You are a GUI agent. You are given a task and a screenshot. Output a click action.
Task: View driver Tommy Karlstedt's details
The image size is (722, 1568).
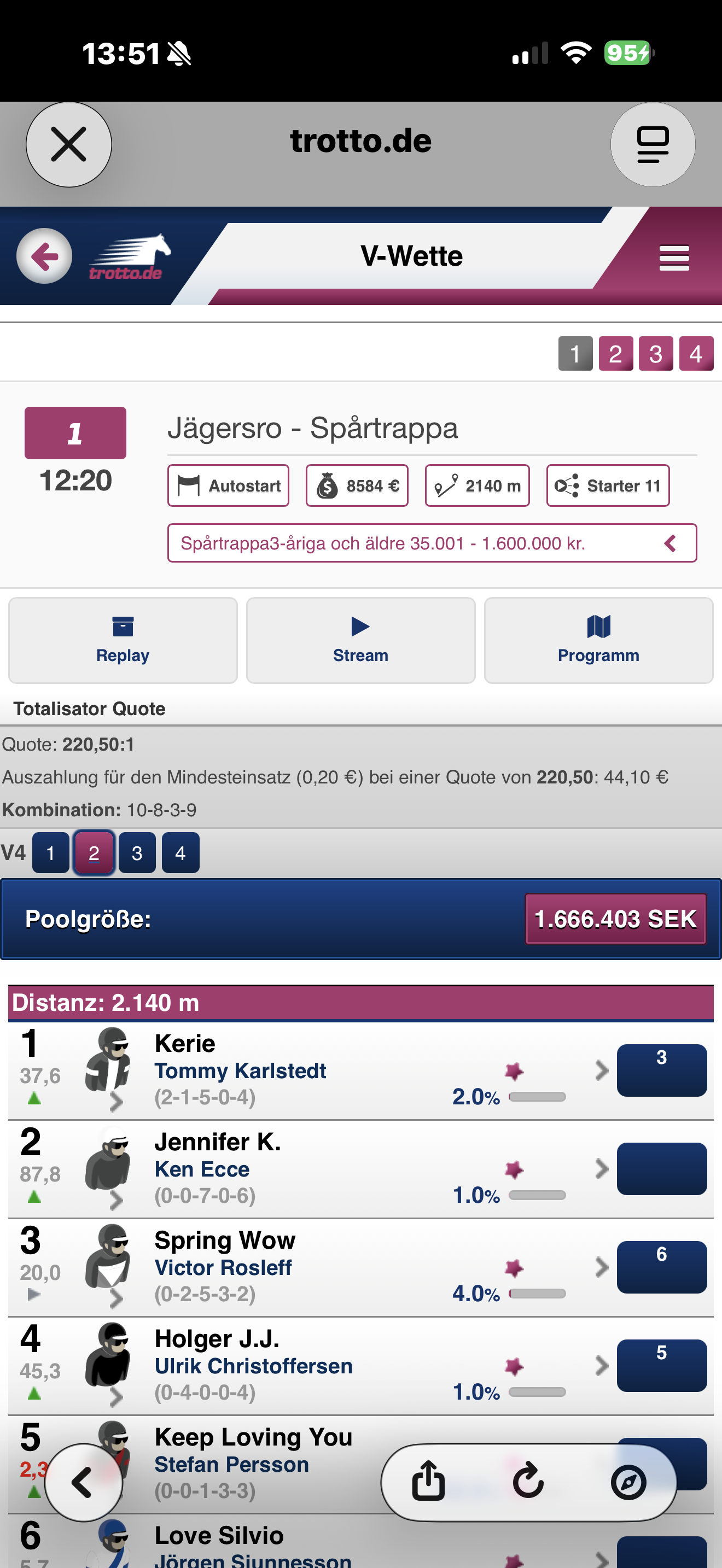240,1070
